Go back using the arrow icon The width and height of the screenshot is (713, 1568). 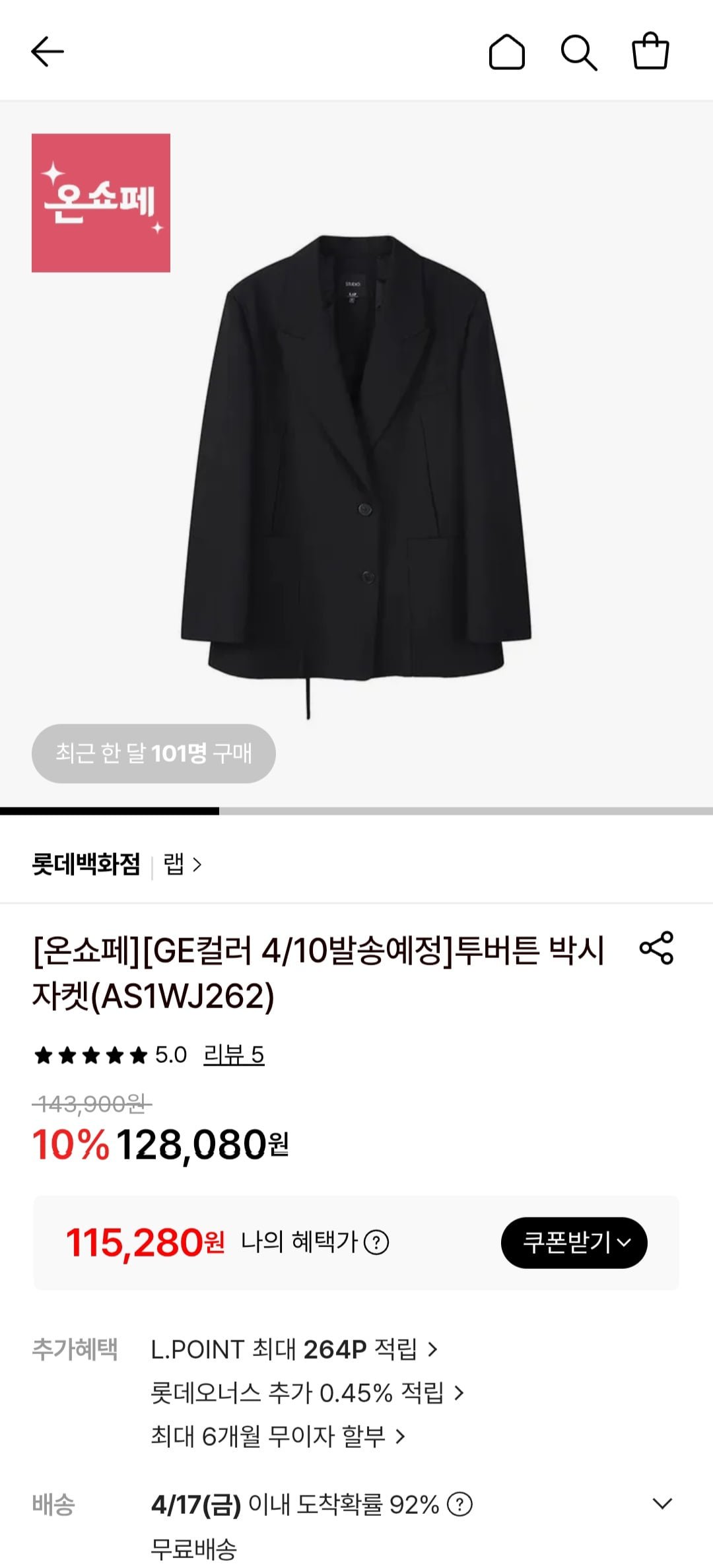[48, 51]
